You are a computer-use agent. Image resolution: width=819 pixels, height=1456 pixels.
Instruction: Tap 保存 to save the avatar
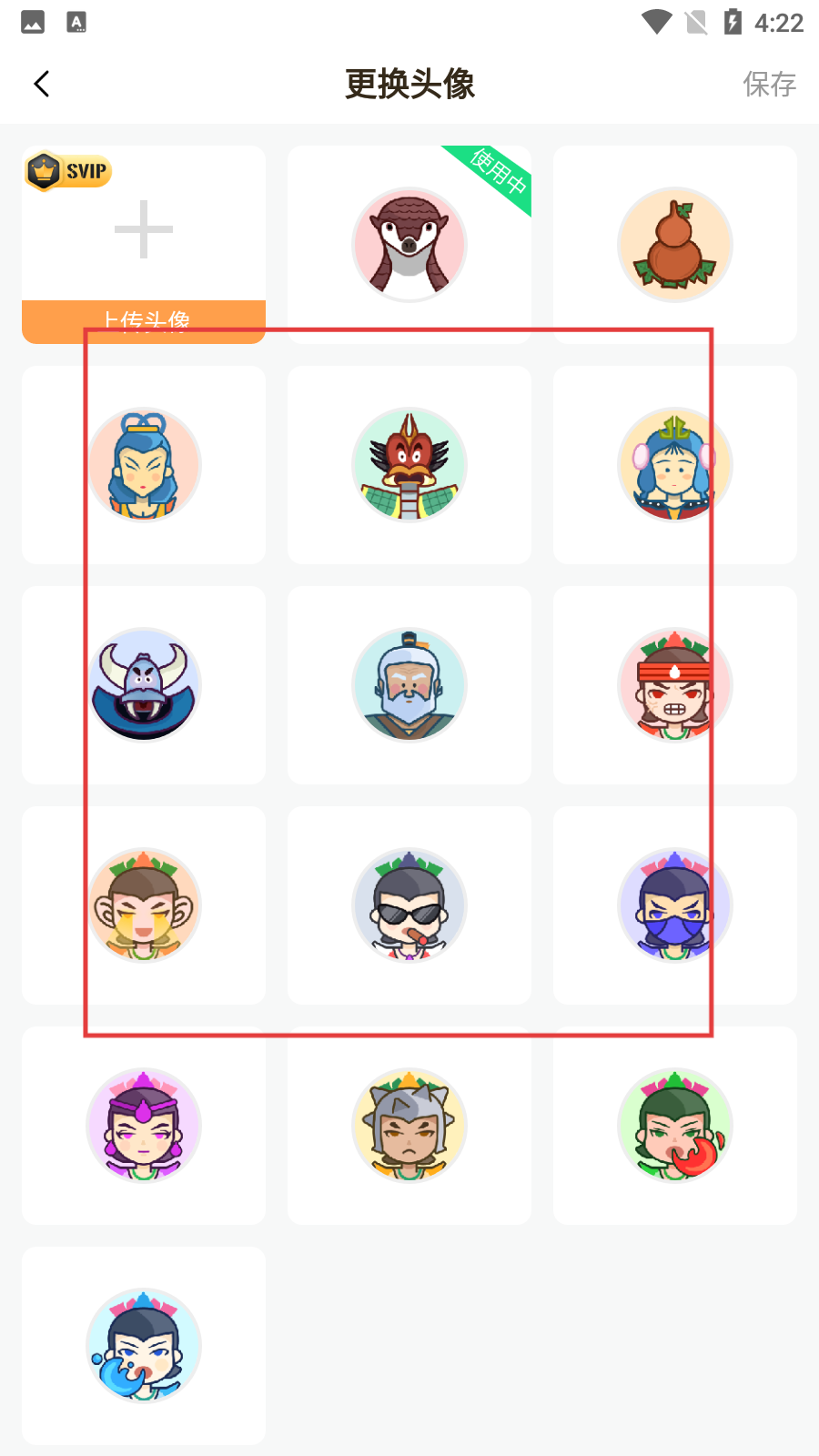(769, 84)
